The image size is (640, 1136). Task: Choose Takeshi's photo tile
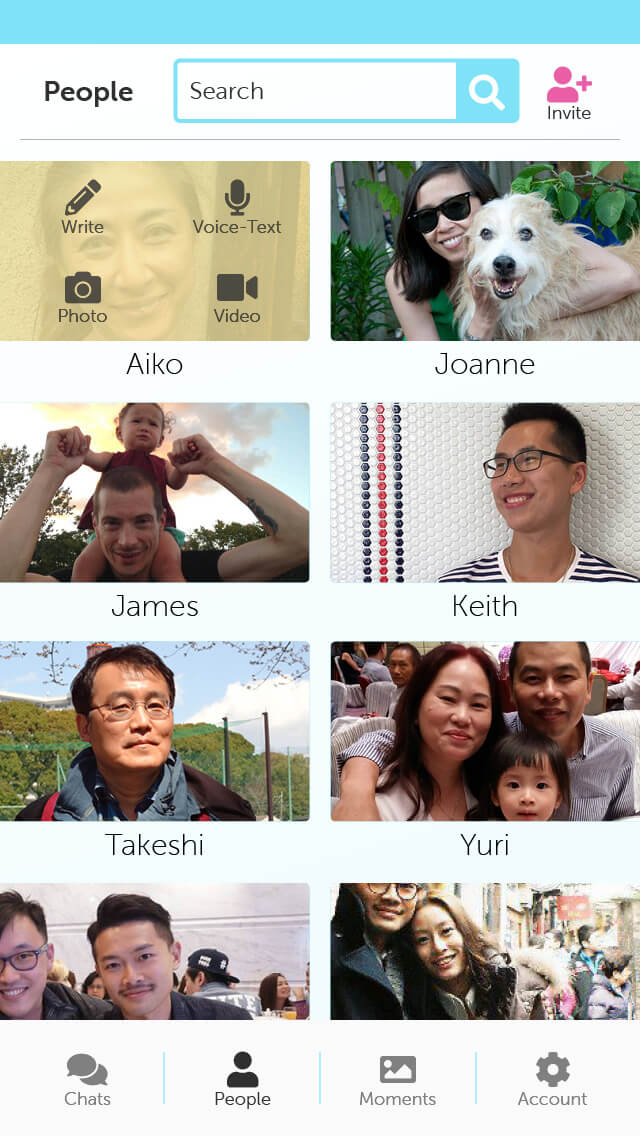[155, 731]
